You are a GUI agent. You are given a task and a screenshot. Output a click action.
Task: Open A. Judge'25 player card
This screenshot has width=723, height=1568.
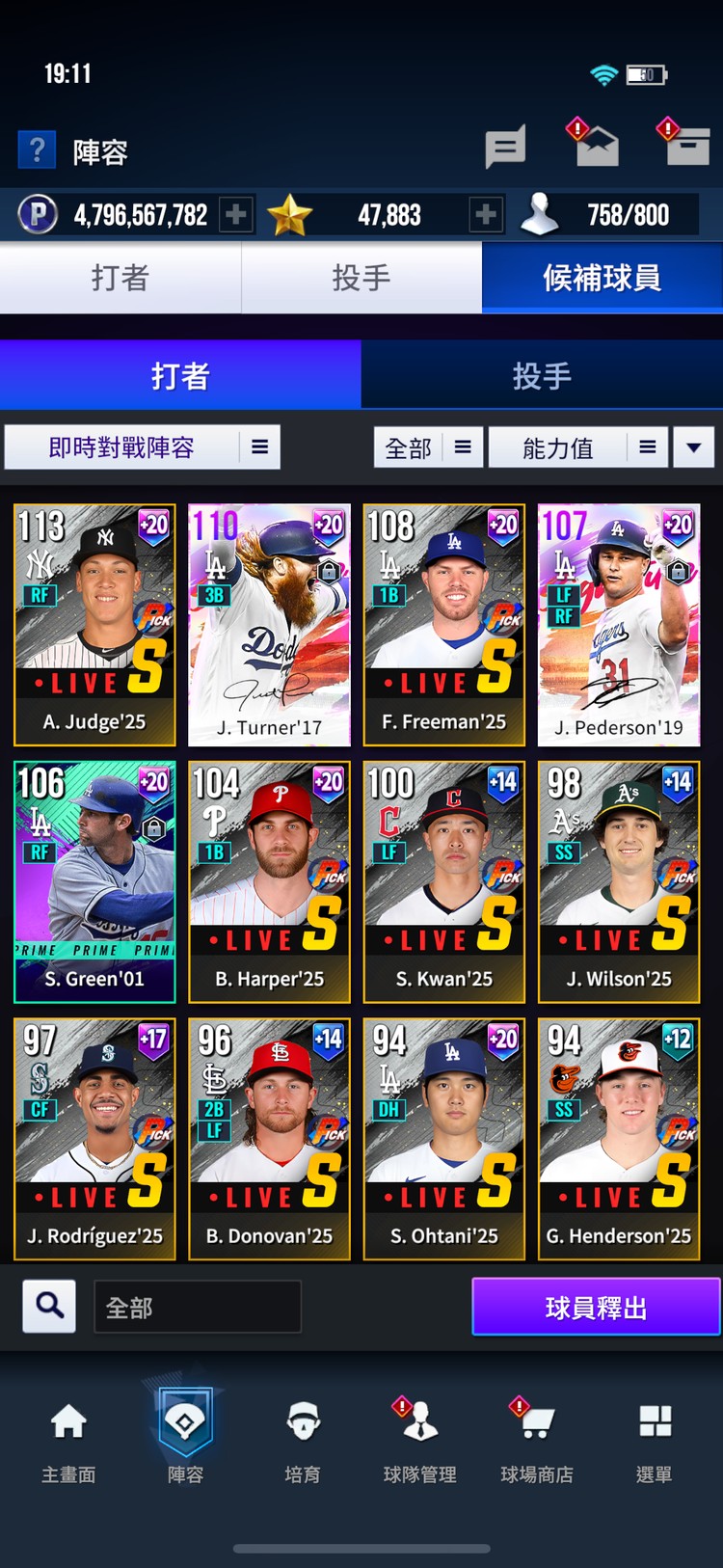pyautogui.click(x=94, y=625)
